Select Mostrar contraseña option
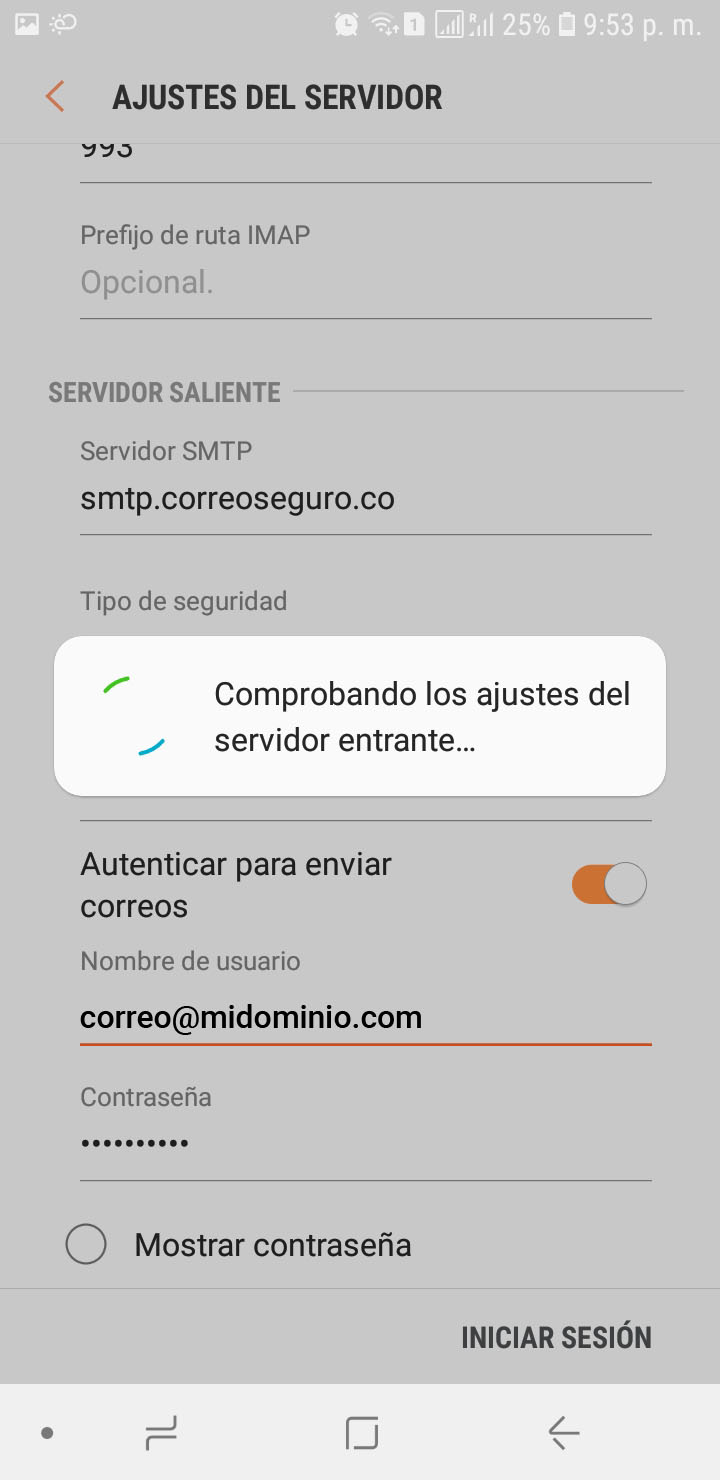720x1480 pixels. pyautogui.click(x=86, y=1245)
